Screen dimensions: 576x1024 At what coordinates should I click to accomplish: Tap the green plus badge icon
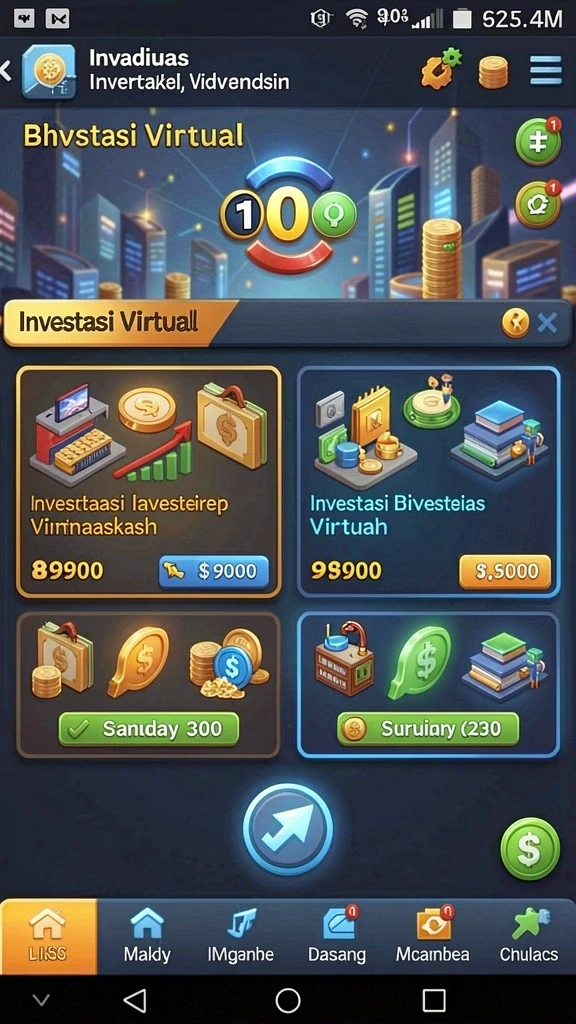538,140
